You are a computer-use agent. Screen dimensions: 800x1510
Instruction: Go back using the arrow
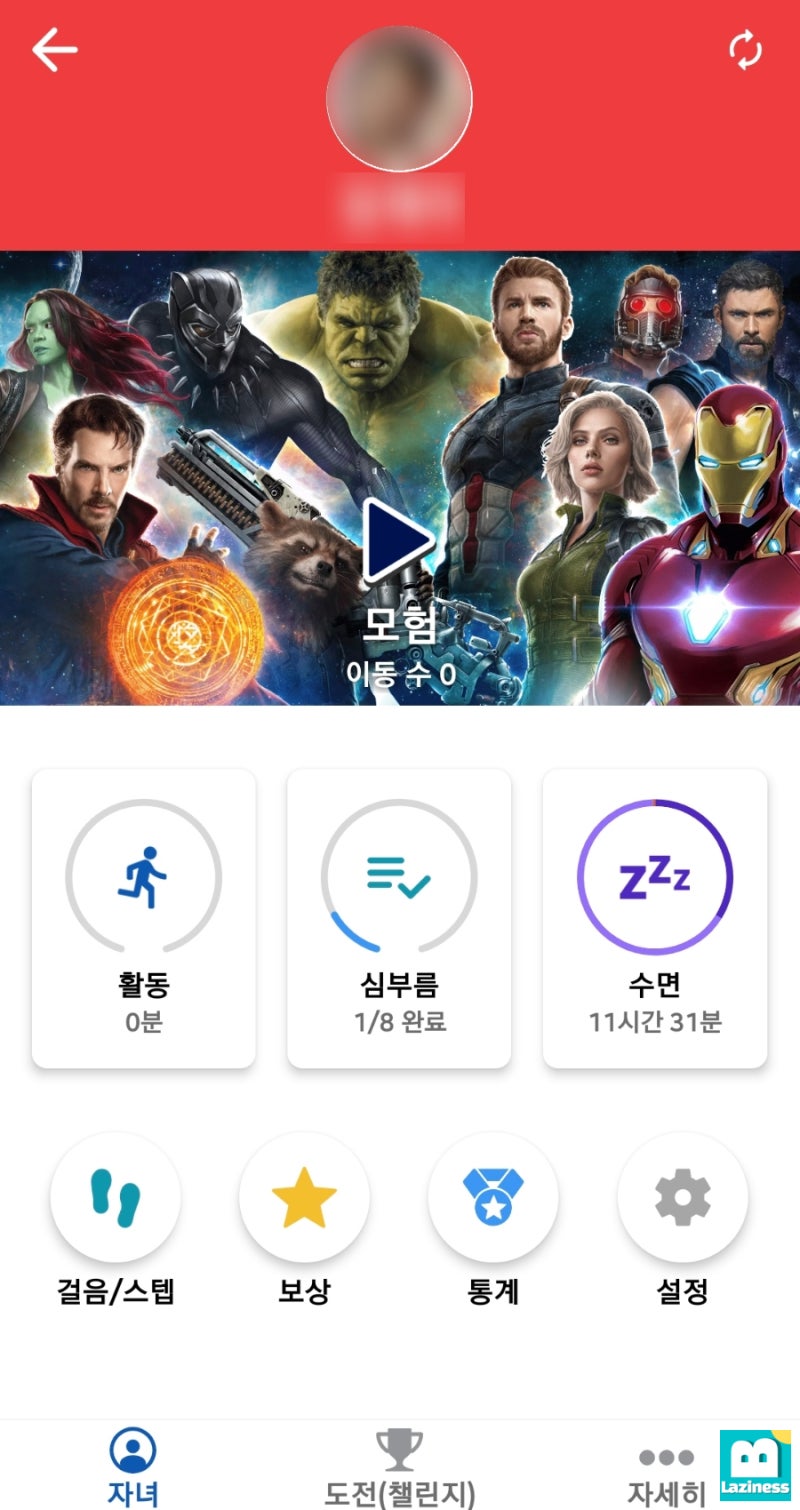(55, 48)
